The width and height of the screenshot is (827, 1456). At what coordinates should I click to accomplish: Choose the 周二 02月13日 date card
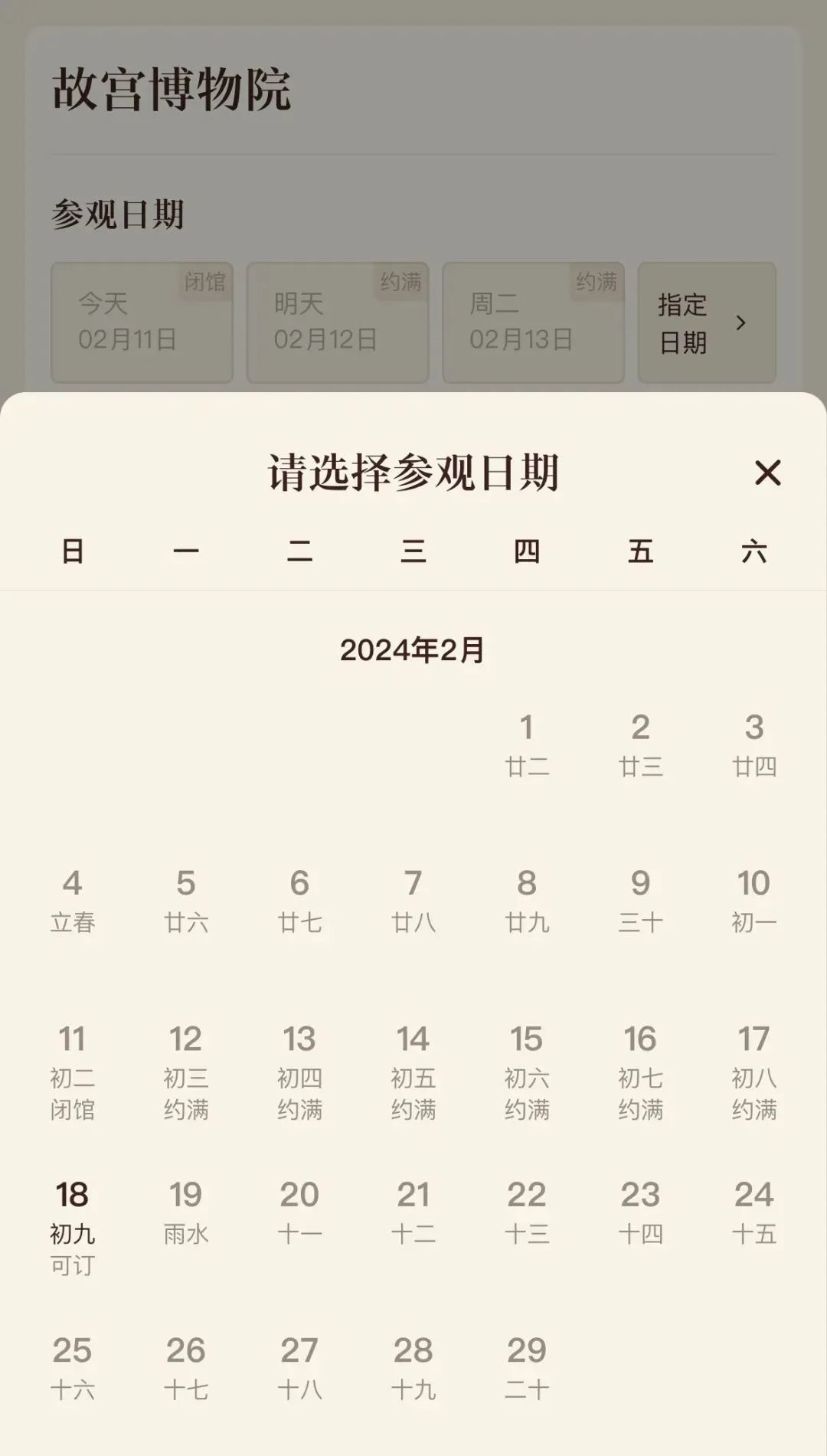tap(532, 322)
